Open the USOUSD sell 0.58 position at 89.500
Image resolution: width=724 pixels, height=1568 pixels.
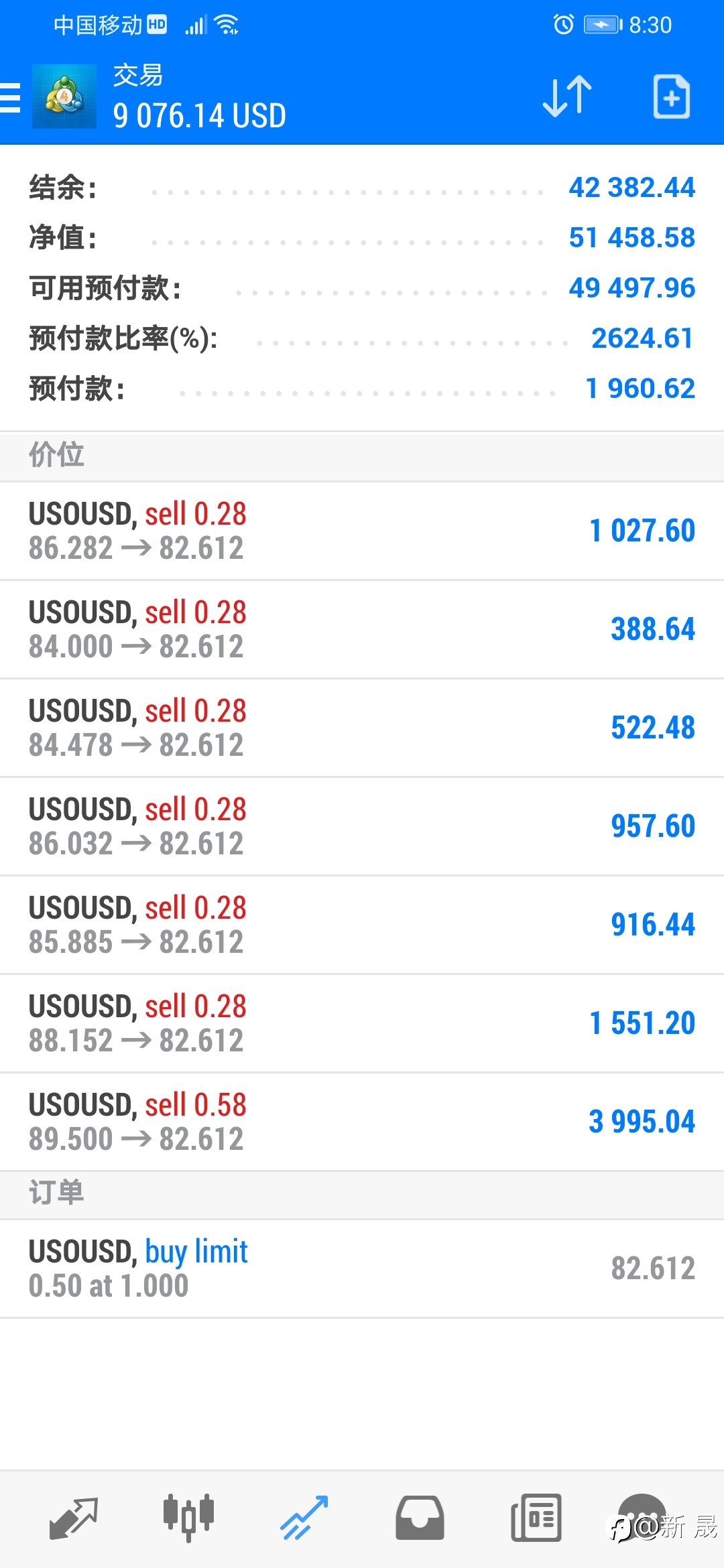(x=362, y=1122)
